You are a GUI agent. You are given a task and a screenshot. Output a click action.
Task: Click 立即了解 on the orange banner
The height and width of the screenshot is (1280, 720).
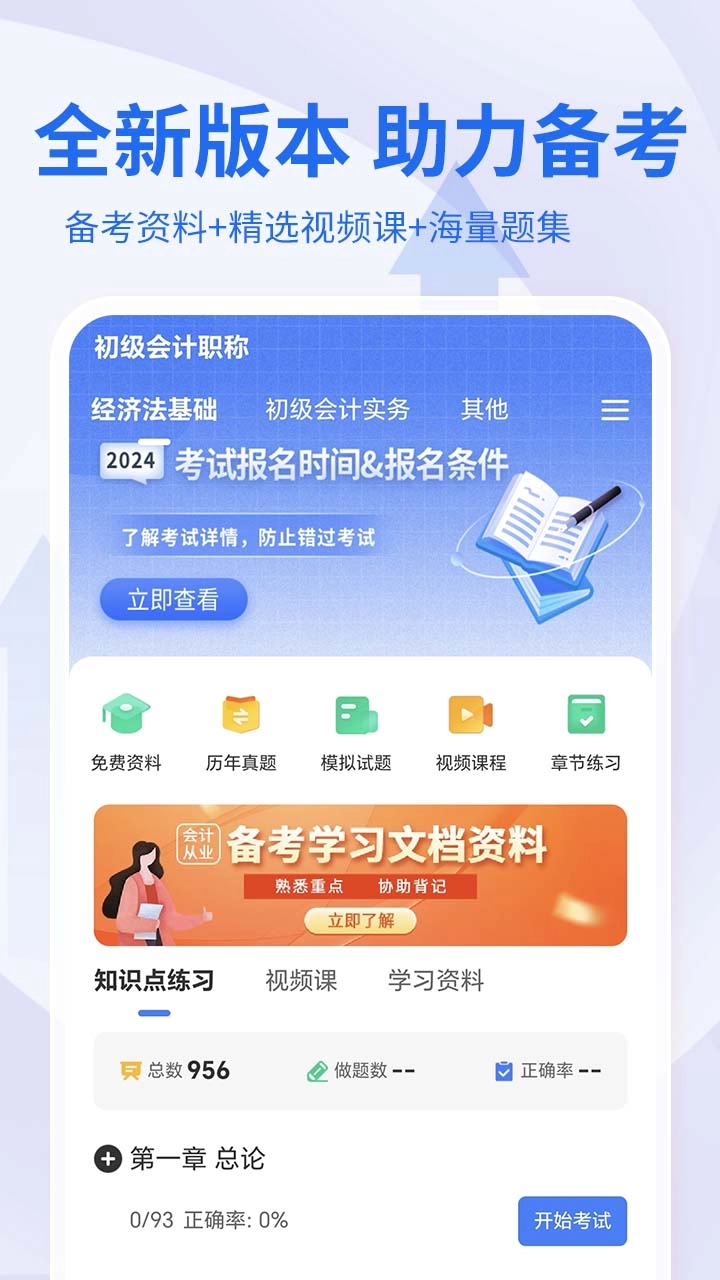[362, 921]
